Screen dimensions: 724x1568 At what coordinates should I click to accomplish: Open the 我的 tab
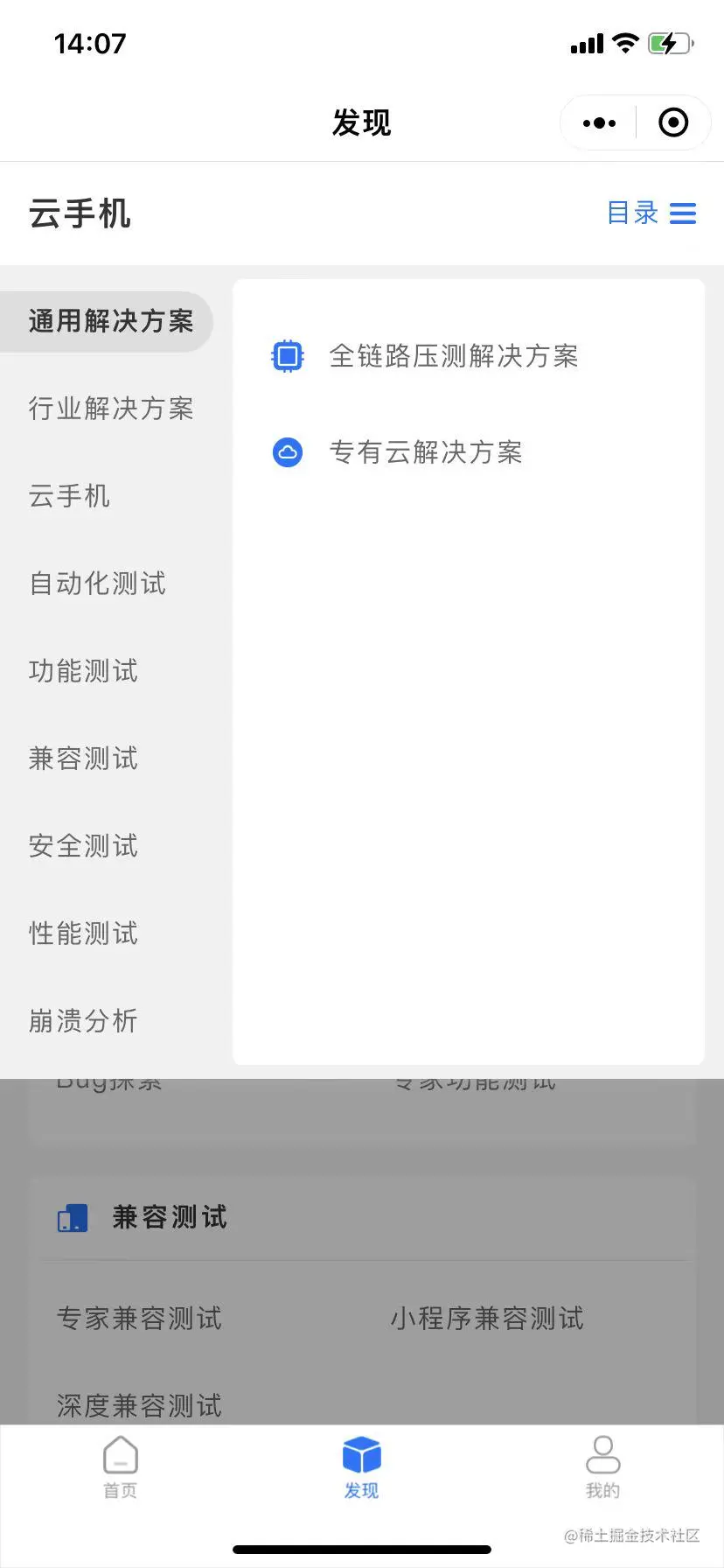tap(602, 1467)
